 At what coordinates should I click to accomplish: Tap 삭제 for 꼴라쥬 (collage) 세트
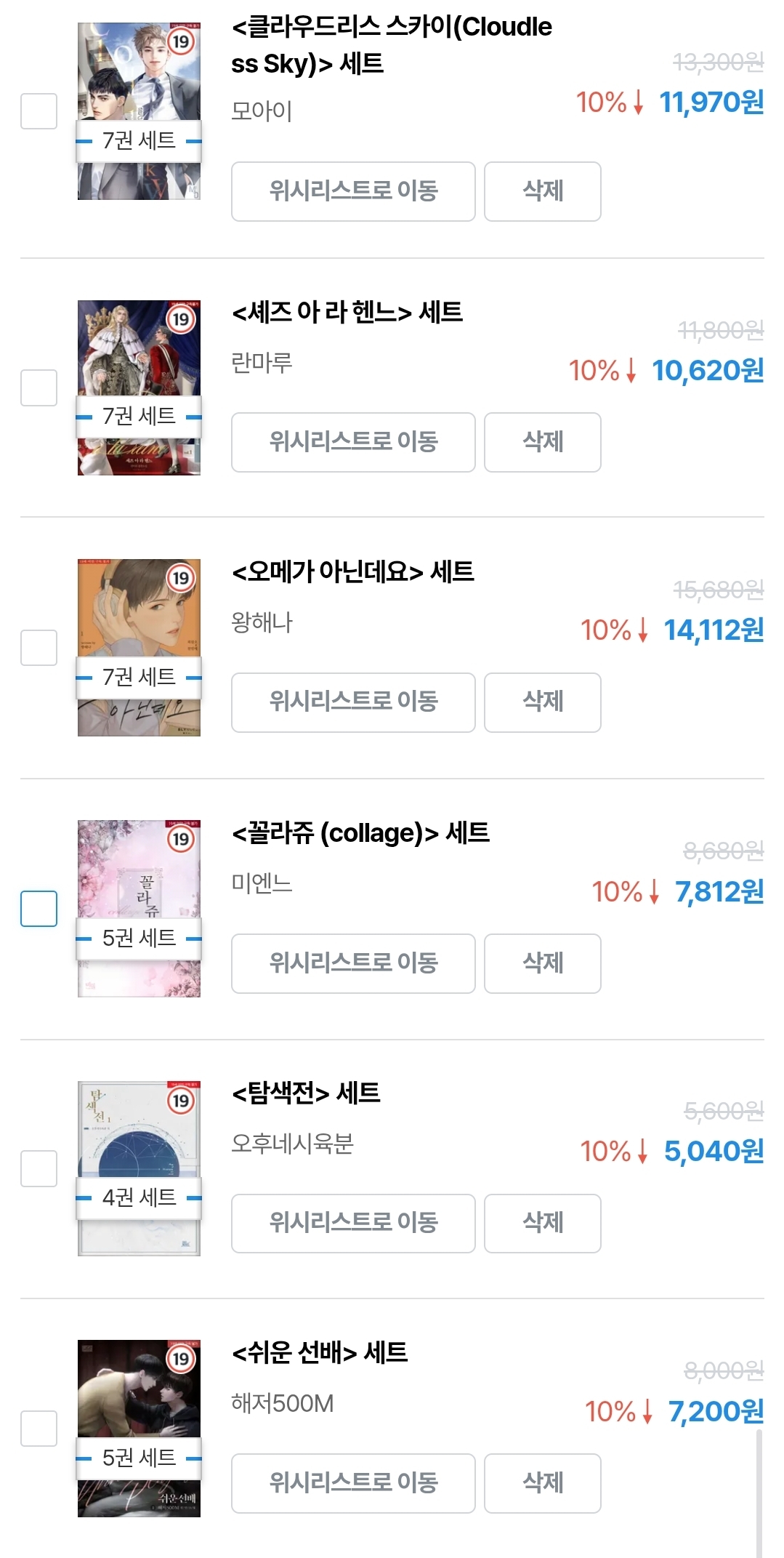click(x=542, y=963)
